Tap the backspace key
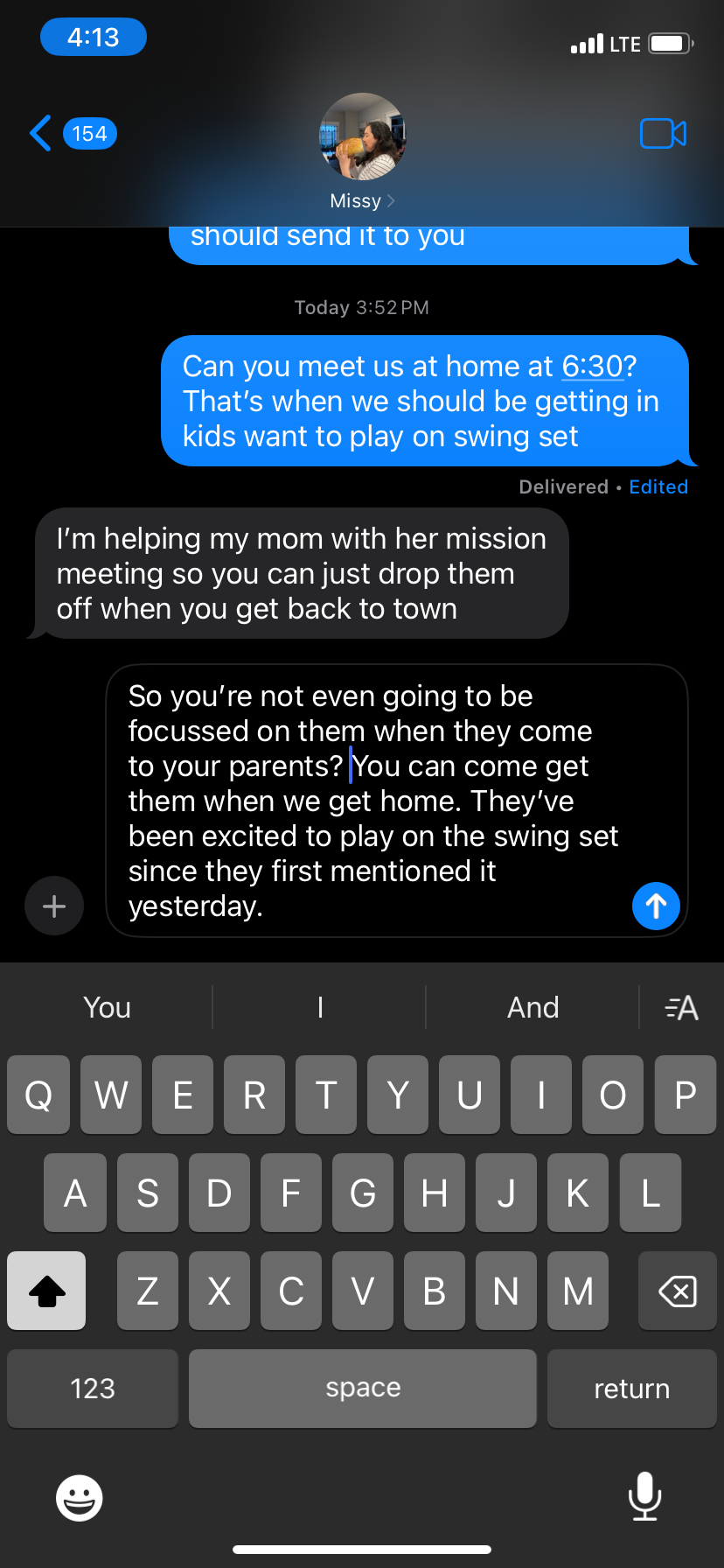 click(677, 1291)
